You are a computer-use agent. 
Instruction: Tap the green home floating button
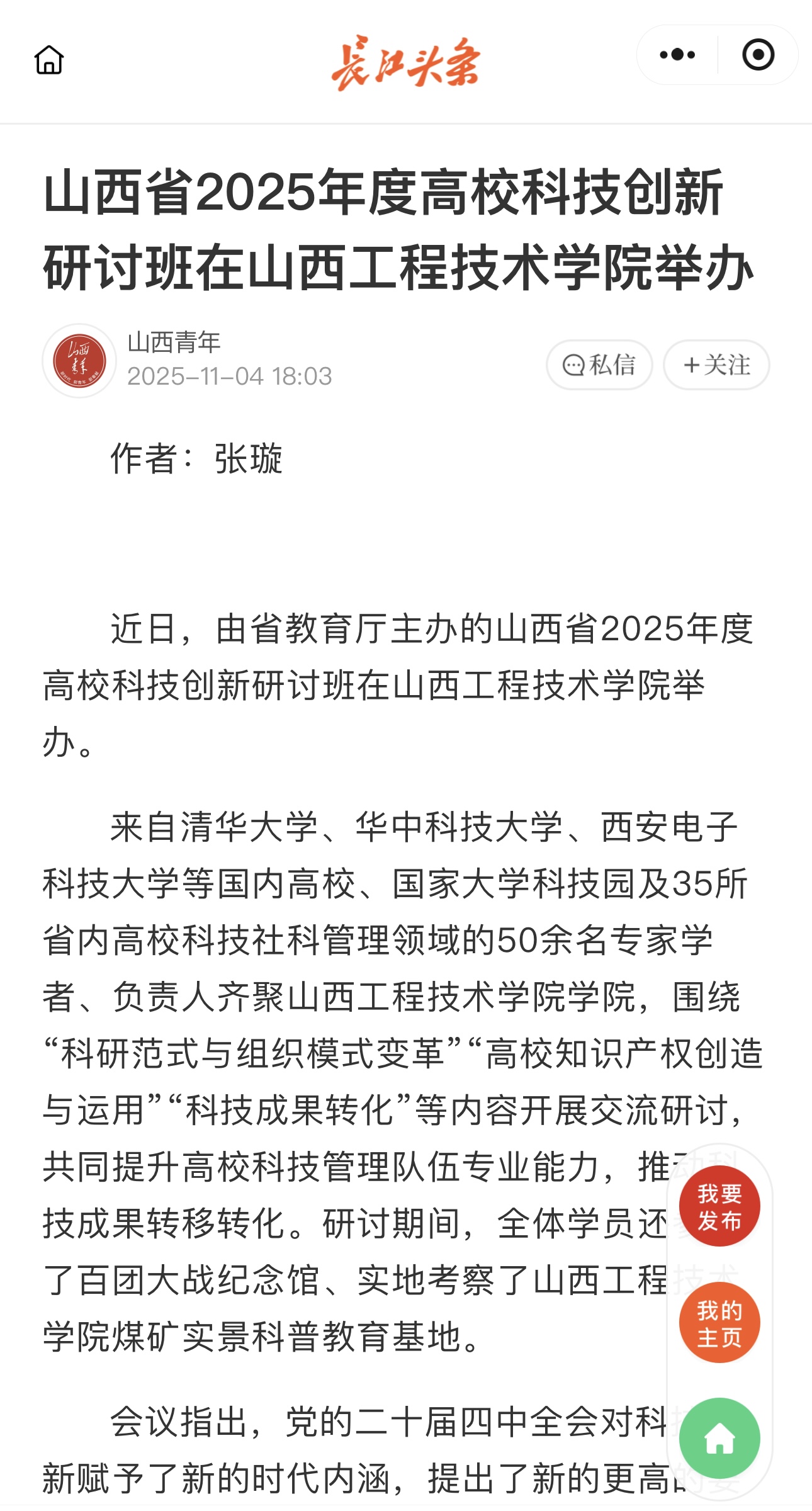(x=719, y=1439)
